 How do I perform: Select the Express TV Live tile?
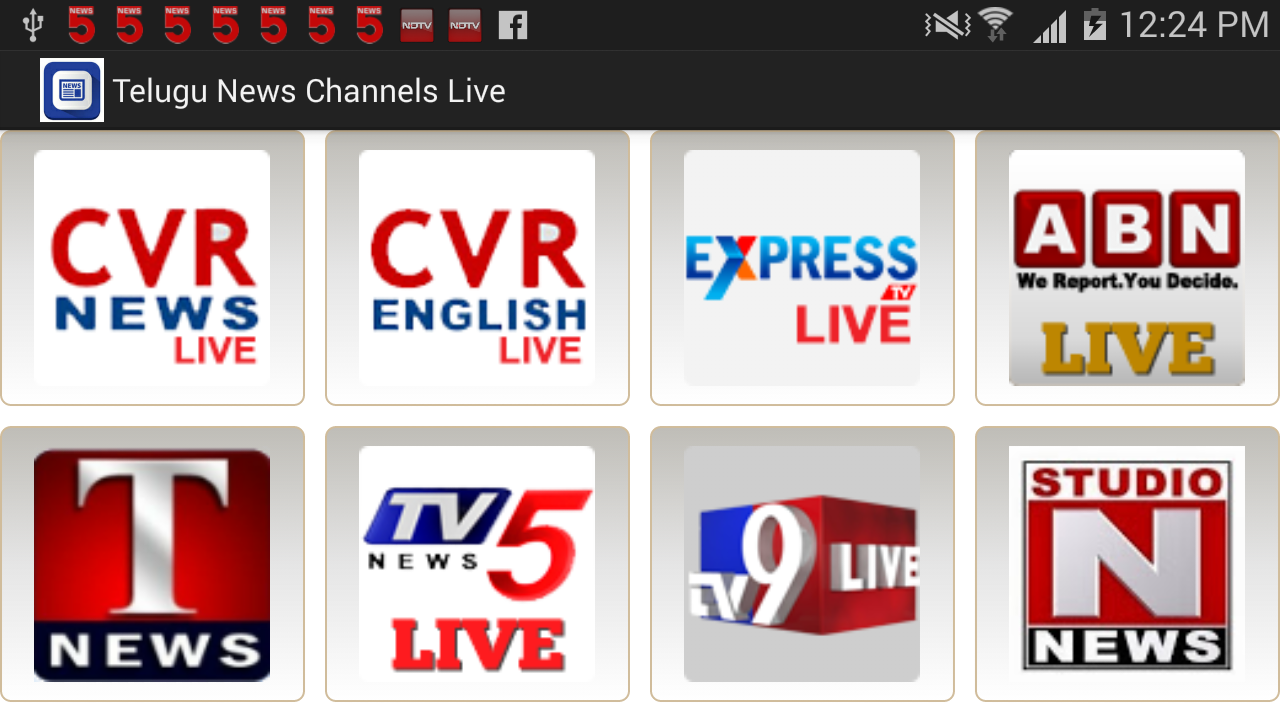(x=802, y=268)
